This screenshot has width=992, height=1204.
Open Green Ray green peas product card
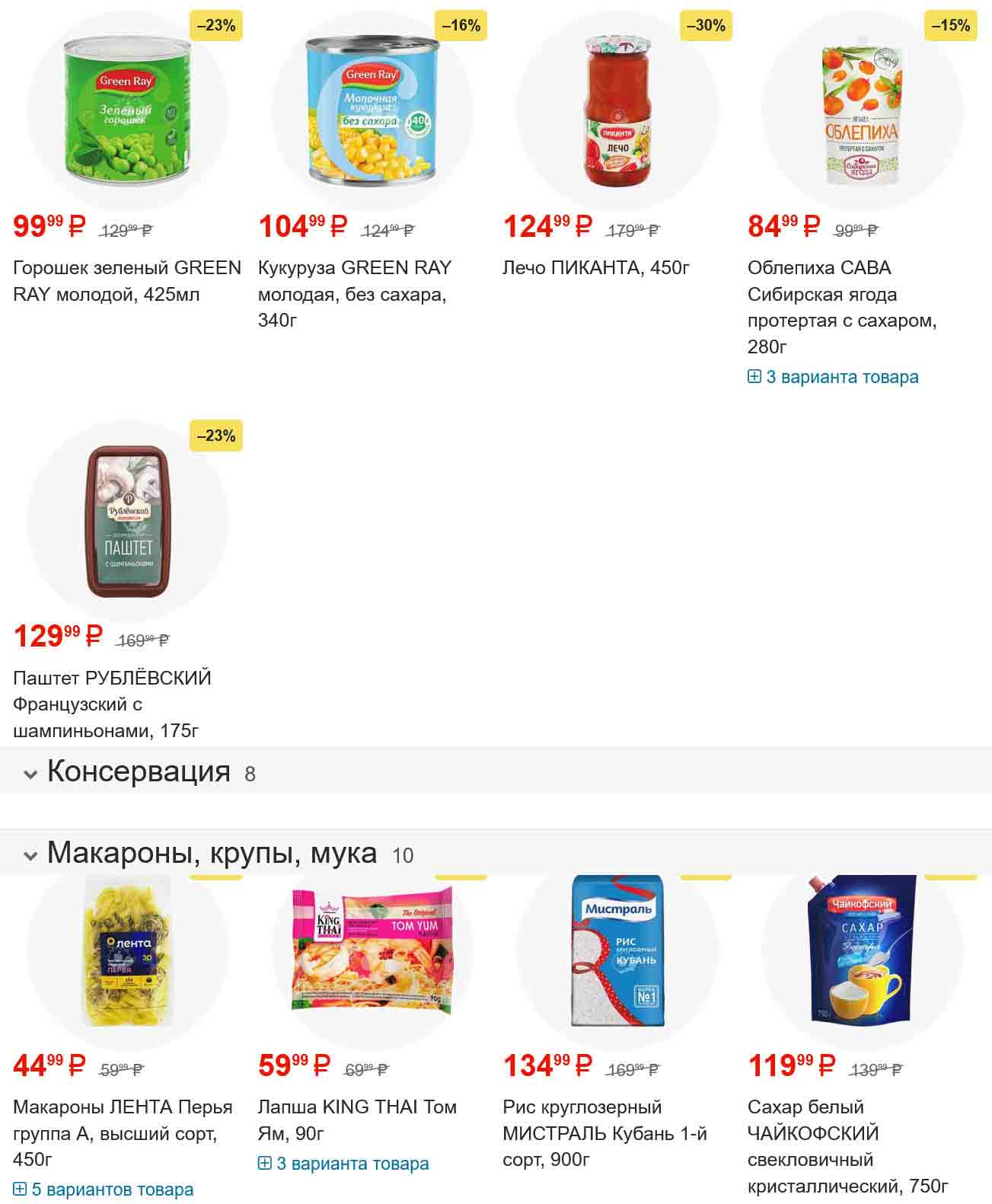(x=126, y=280)
